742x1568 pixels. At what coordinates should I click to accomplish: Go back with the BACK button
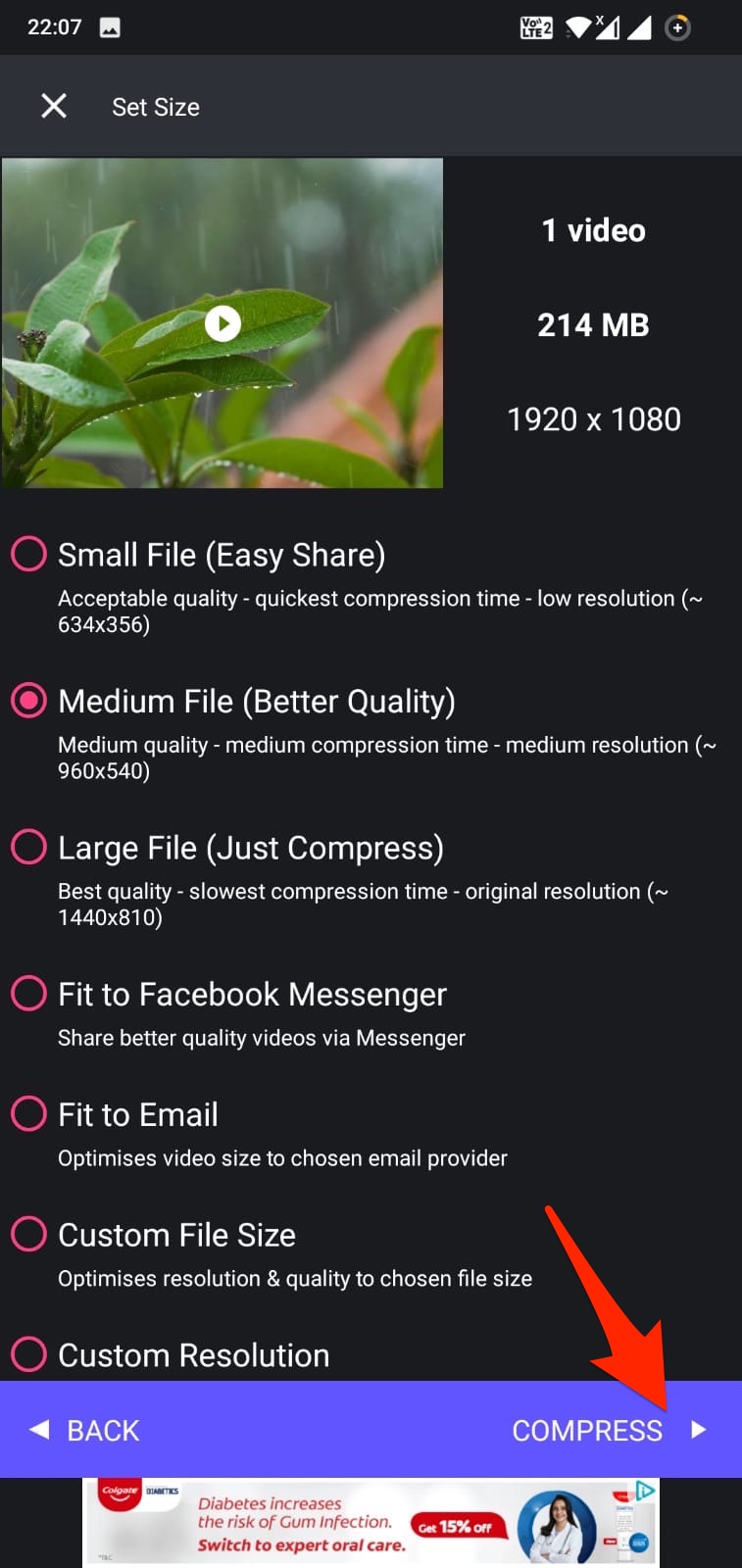84,1430
